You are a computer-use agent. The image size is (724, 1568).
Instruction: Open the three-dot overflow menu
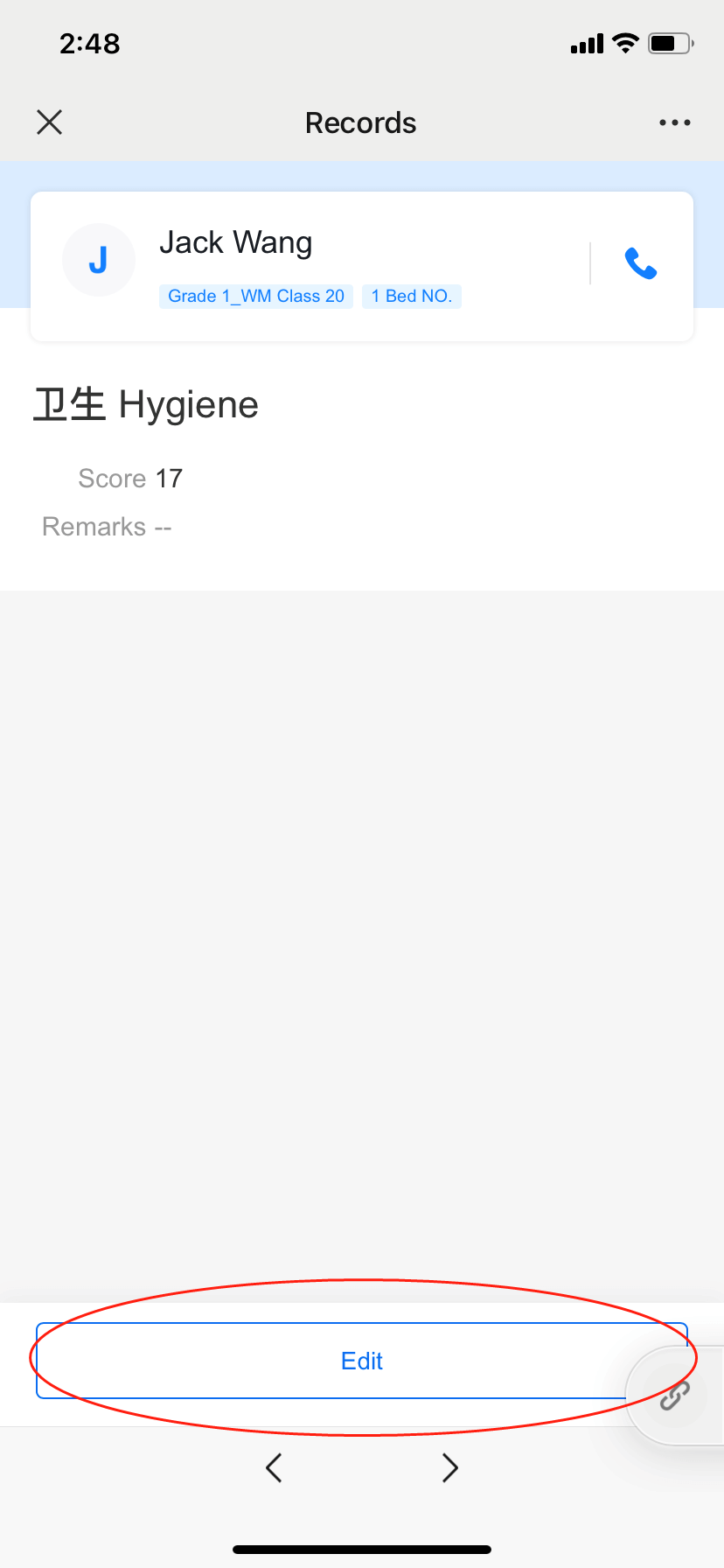tap(674, 122)
